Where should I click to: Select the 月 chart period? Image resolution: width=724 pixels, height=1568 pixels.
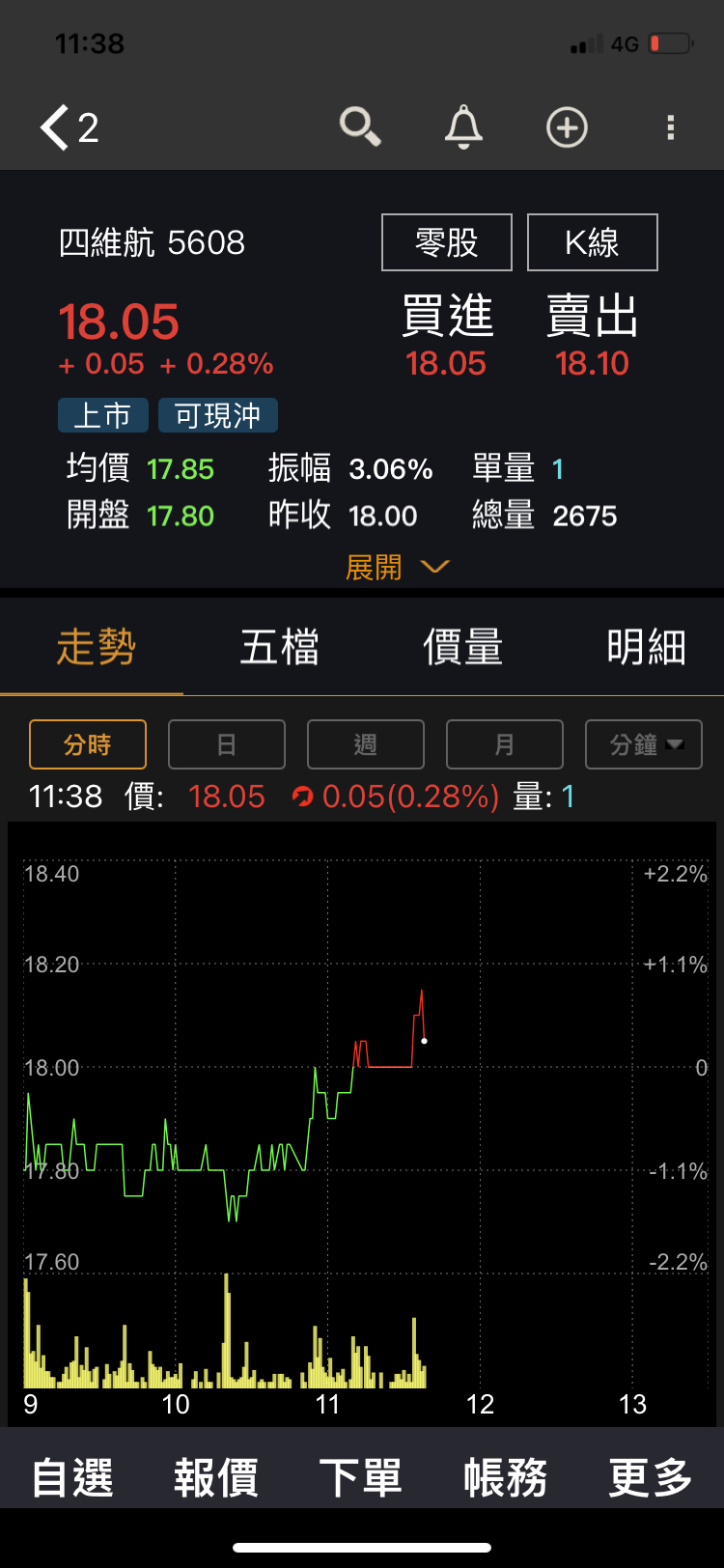pos(505,744)
